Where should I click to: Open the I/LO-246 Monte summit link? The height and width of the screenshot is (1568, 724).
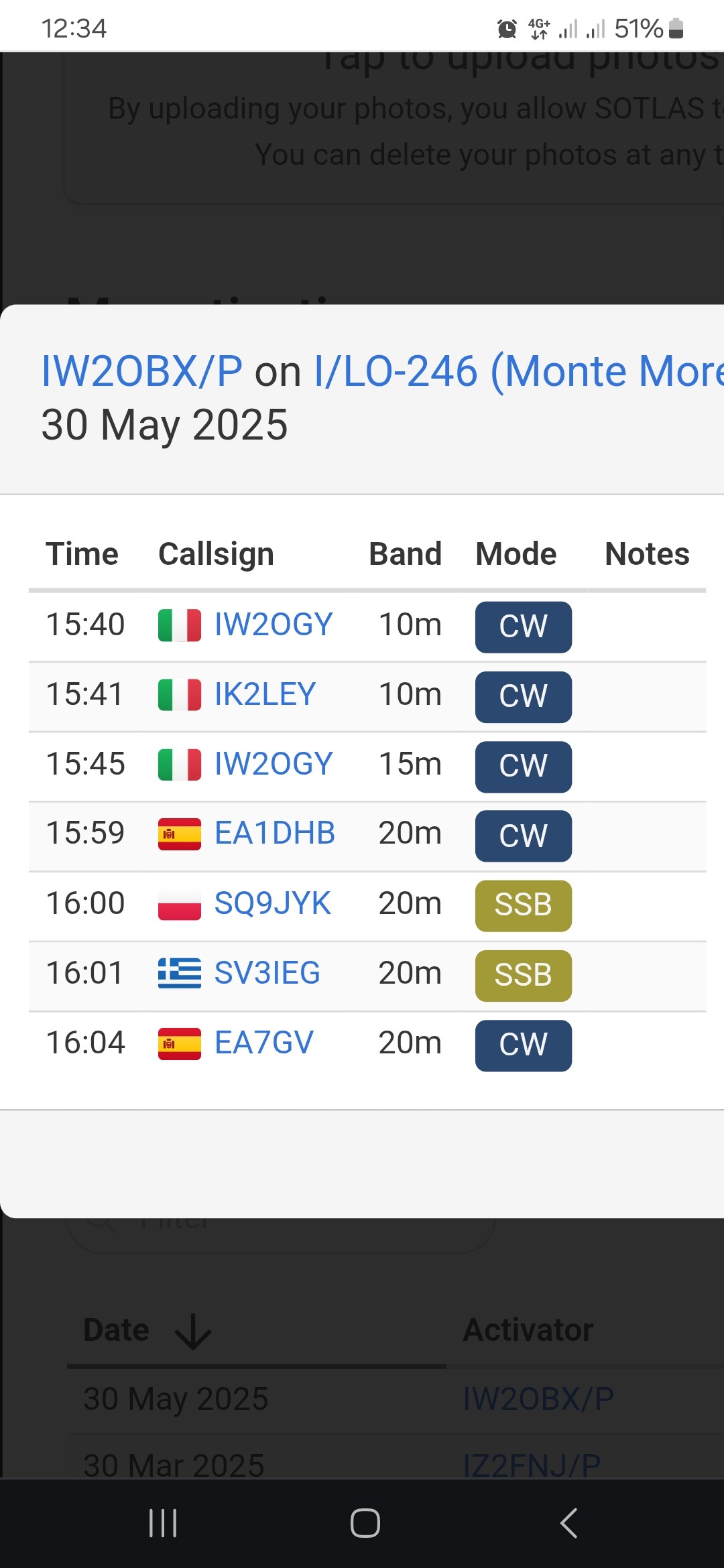point(519,371)
